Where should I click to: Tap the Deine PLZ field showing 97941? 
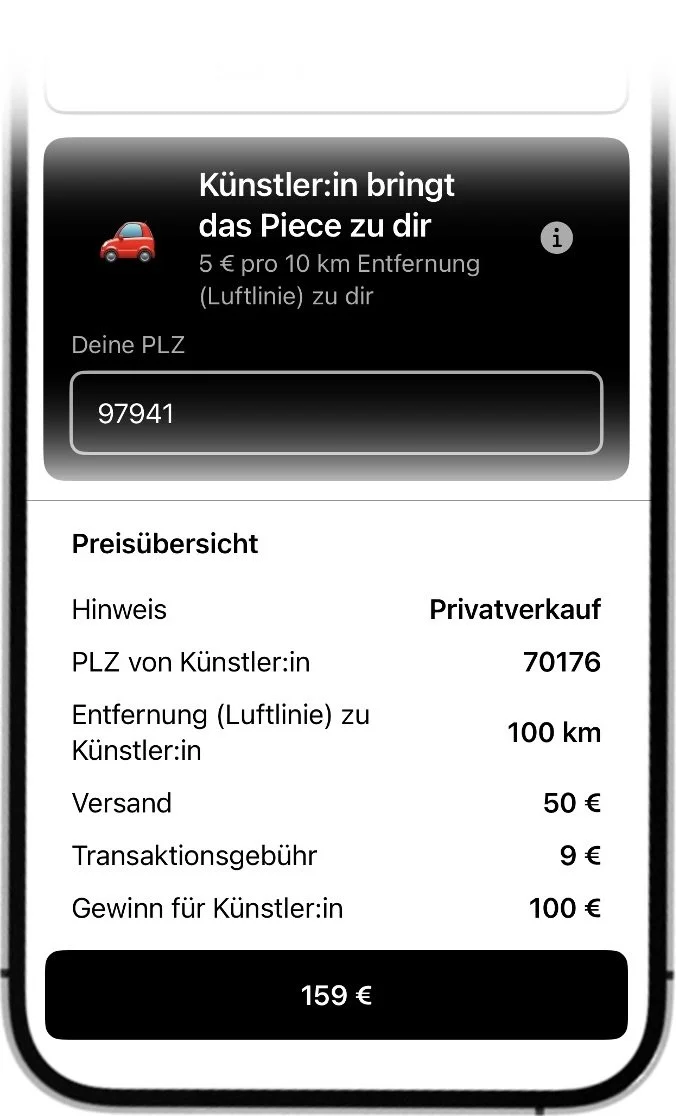(x=336, y=413)
